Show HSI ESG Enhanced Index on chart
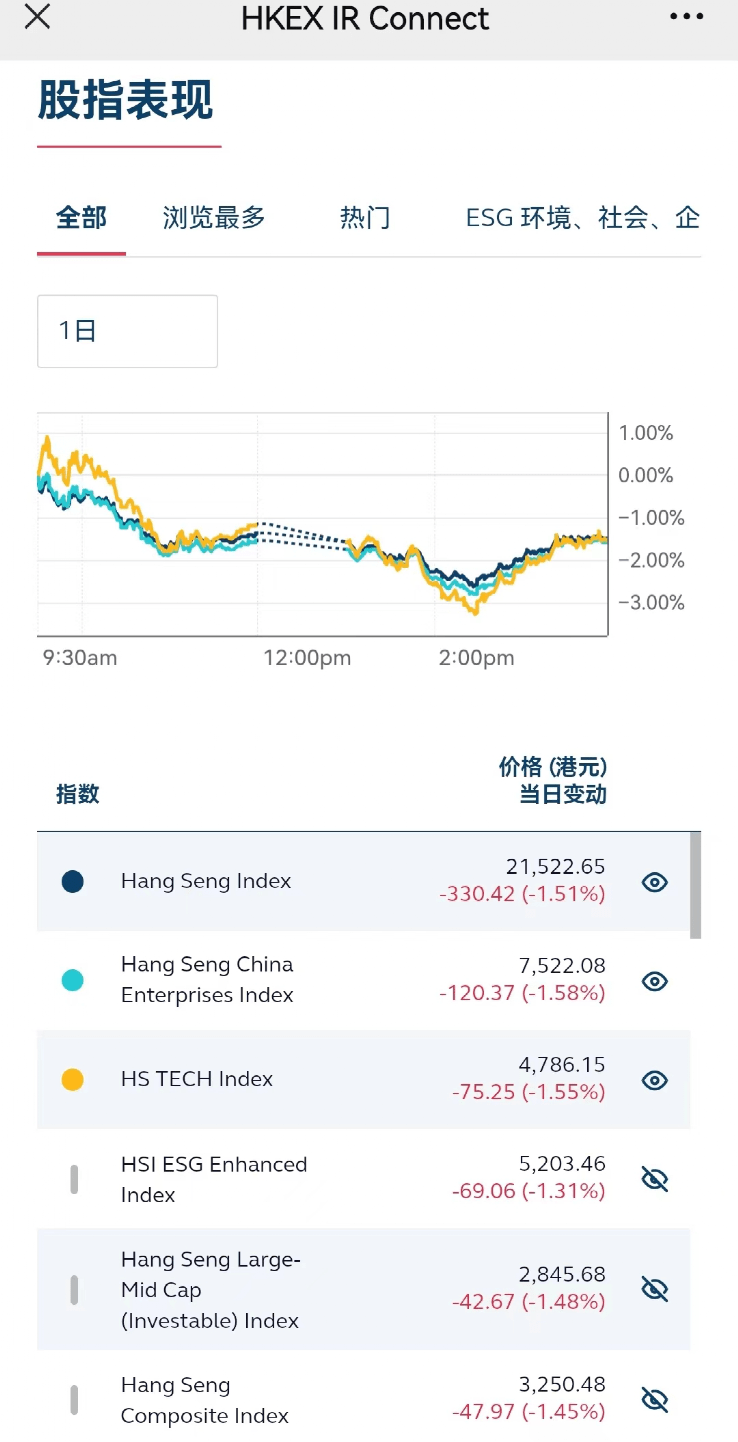Screen dimensions: 738x1442 click(654, 1180)
